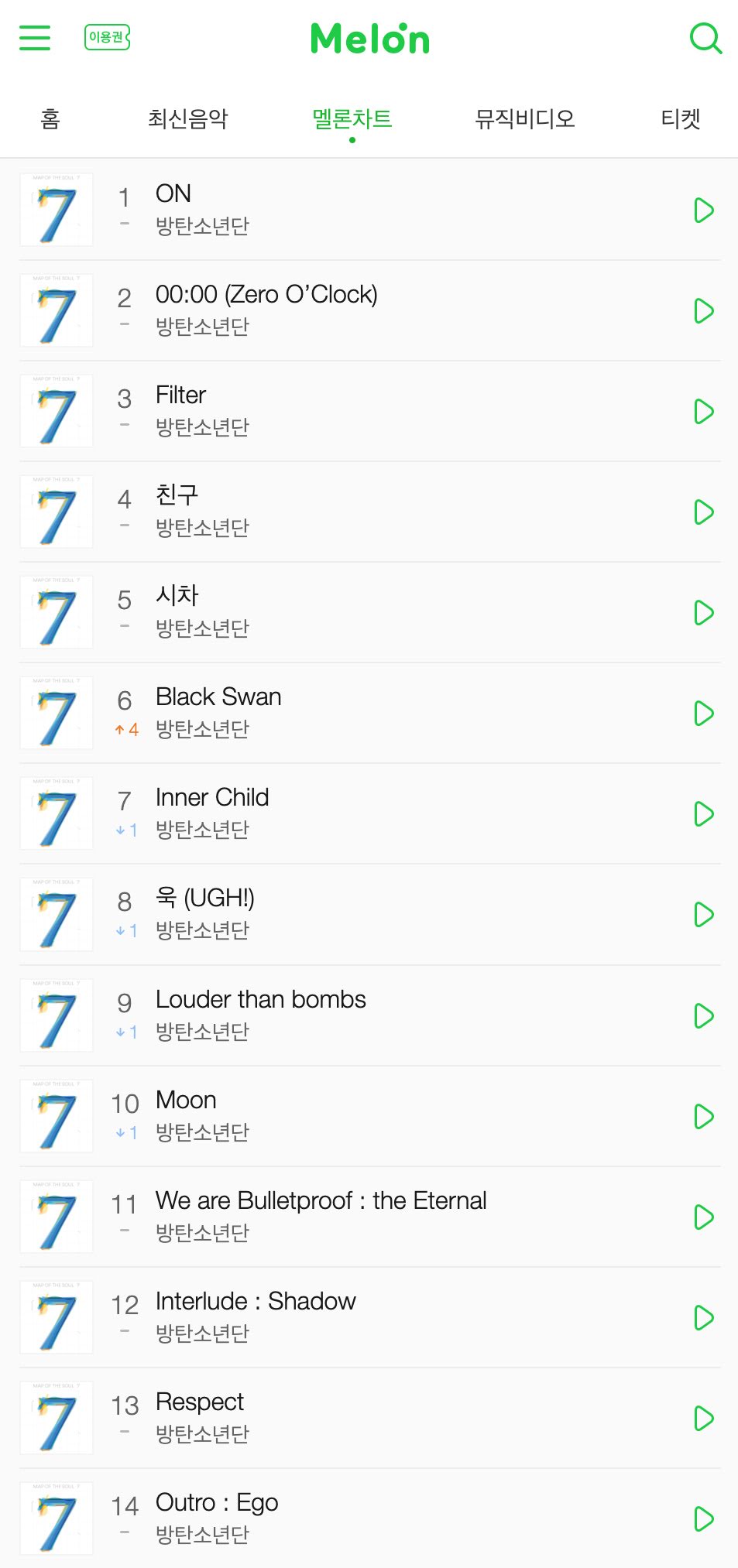Open the Interlude : Shadow album cover

pos(57,1317)
